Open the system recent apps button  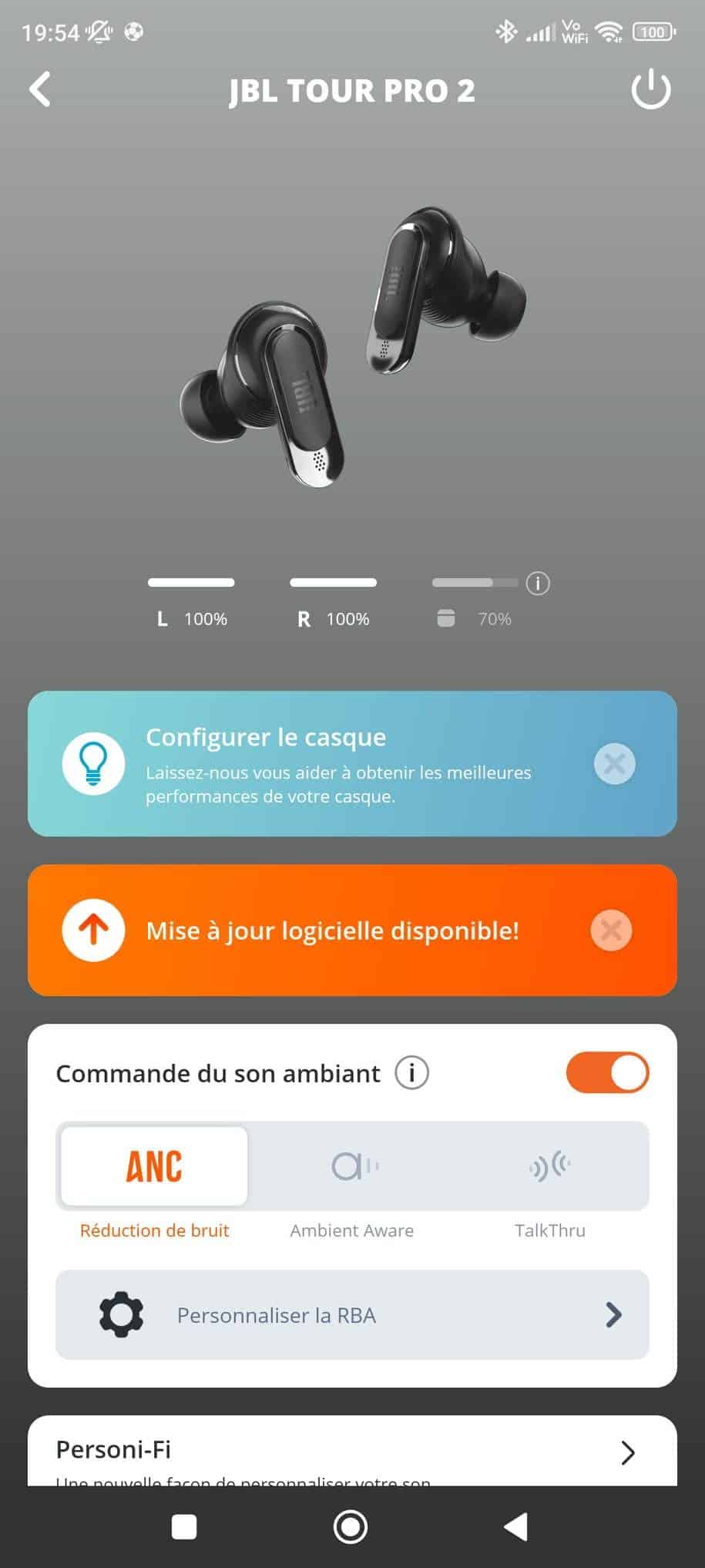(184, 1526)
